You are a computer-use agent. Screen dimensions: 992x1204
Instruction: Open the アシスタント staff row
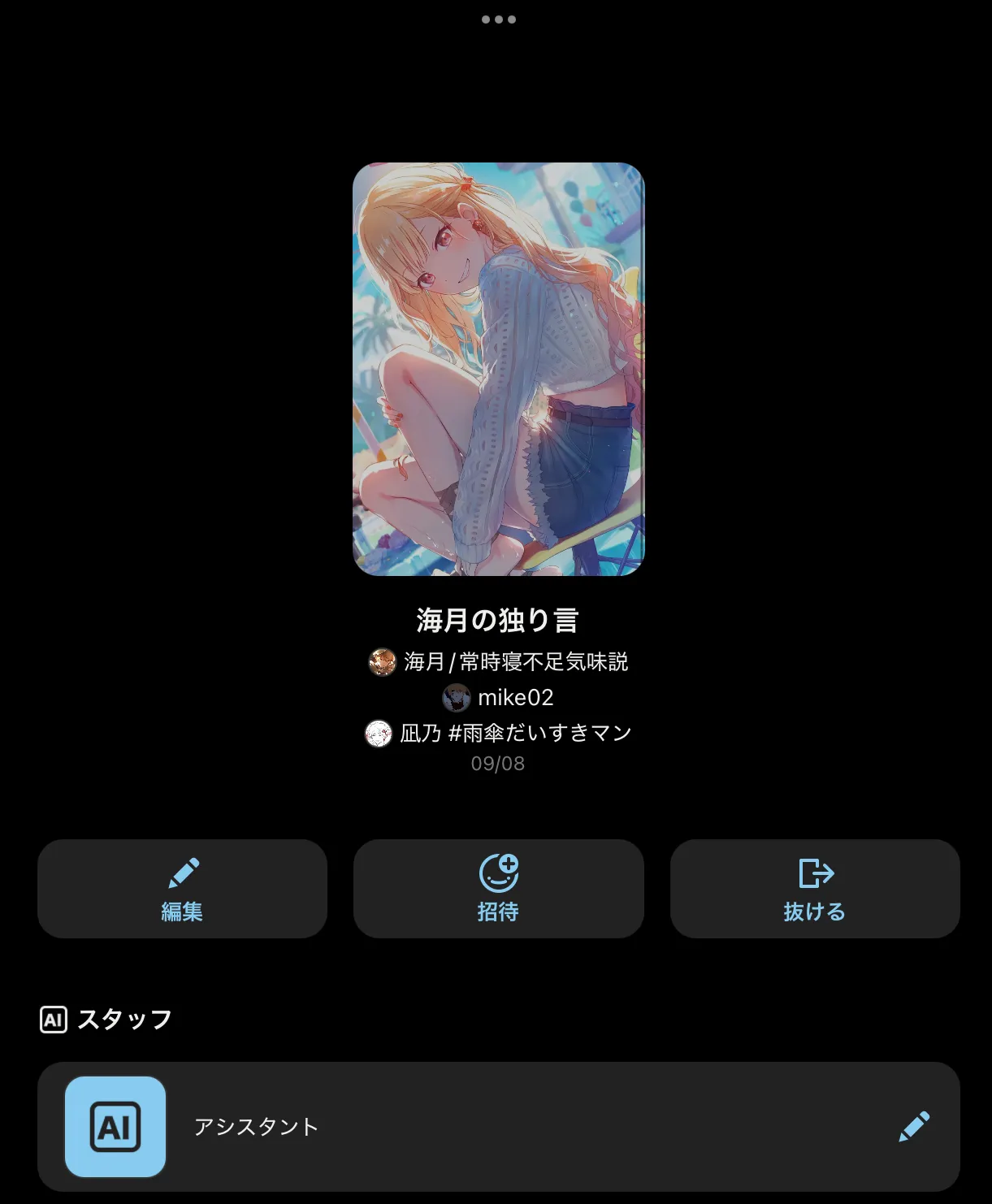498,1127
